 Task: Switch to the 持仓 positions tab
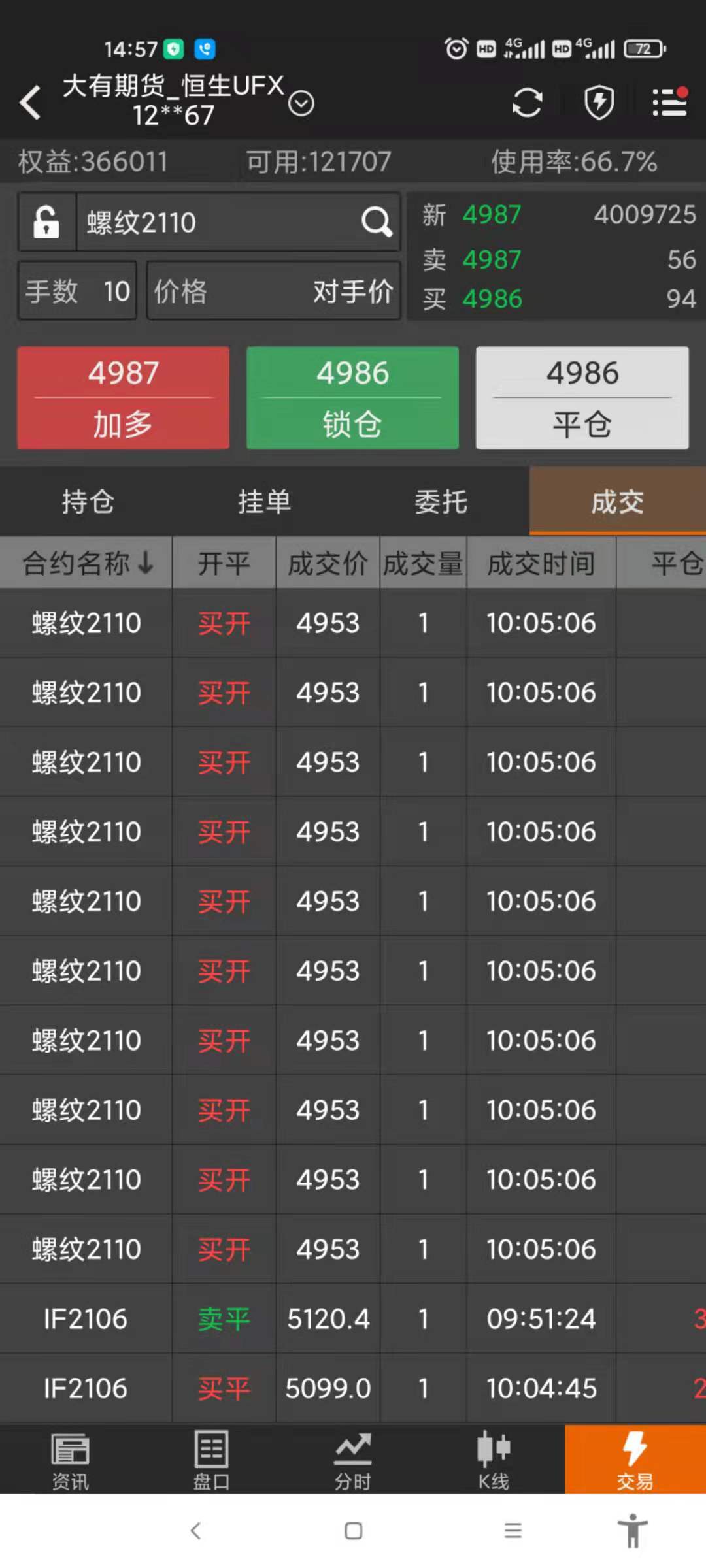(x=88, y=502)
